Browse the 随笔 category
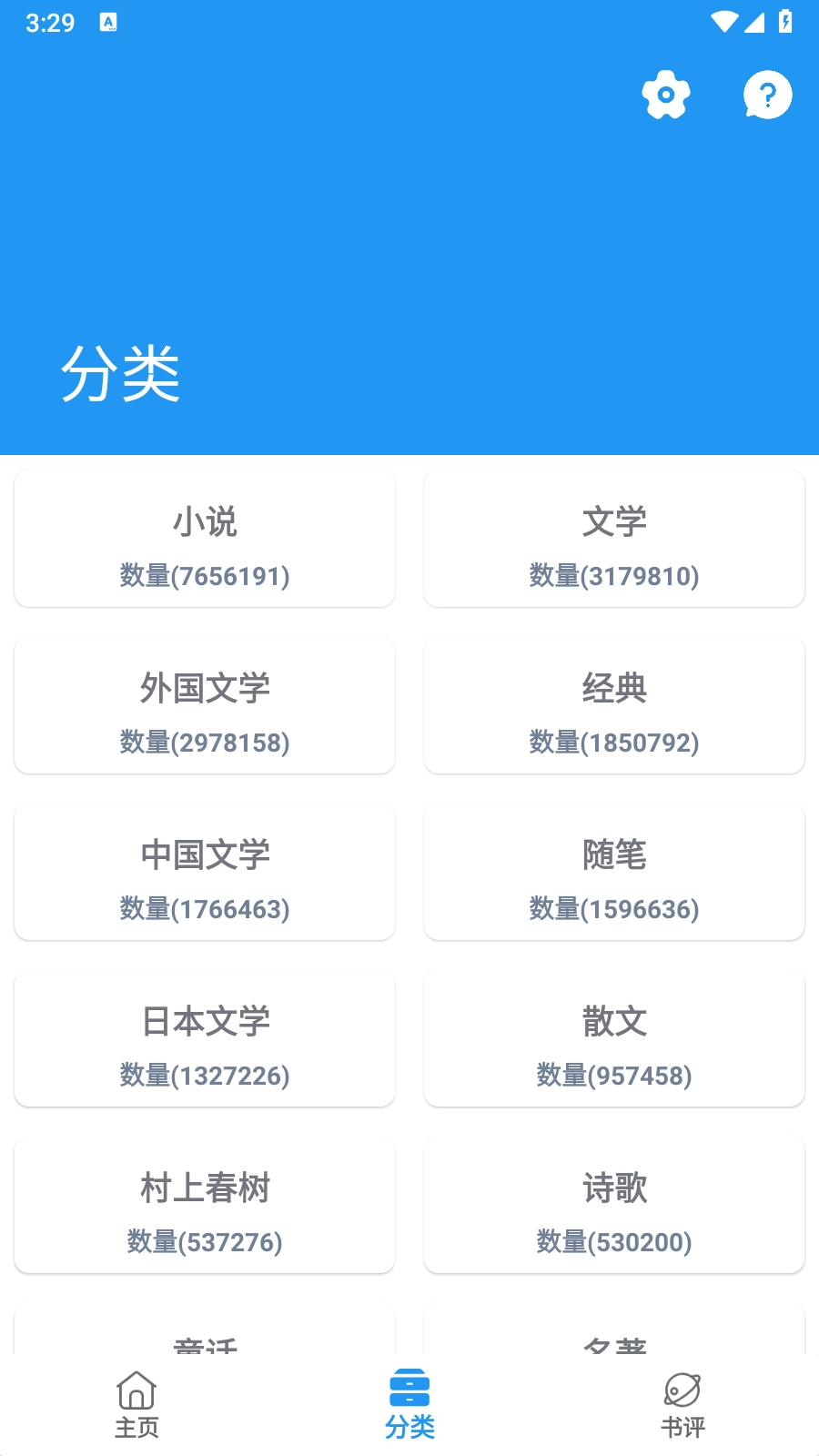This screenshot has height=1456, width=819. [x=614, y=872]
